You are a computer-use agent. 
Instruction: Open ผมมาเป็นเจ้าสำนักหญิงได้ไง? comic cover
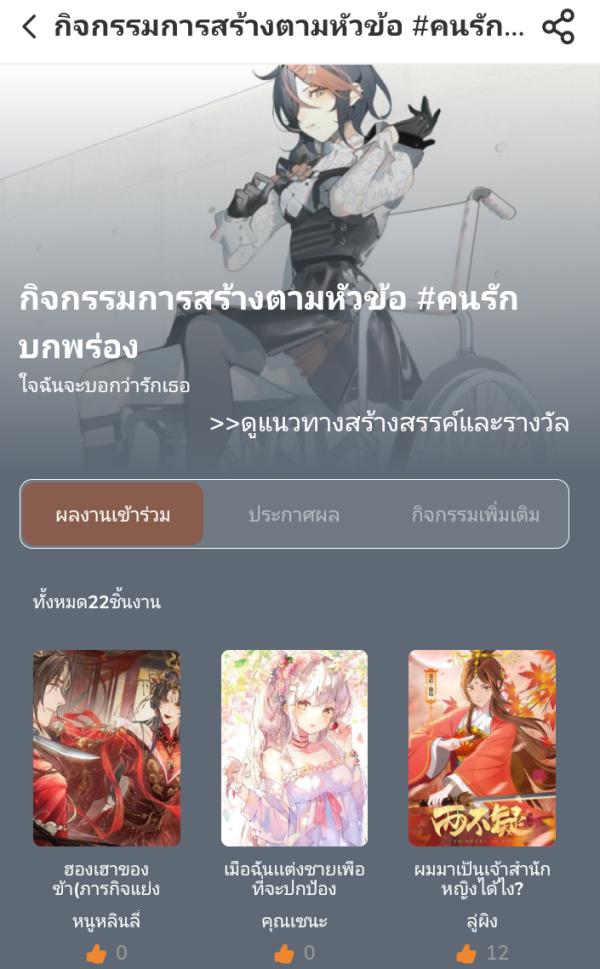[482, 748]
